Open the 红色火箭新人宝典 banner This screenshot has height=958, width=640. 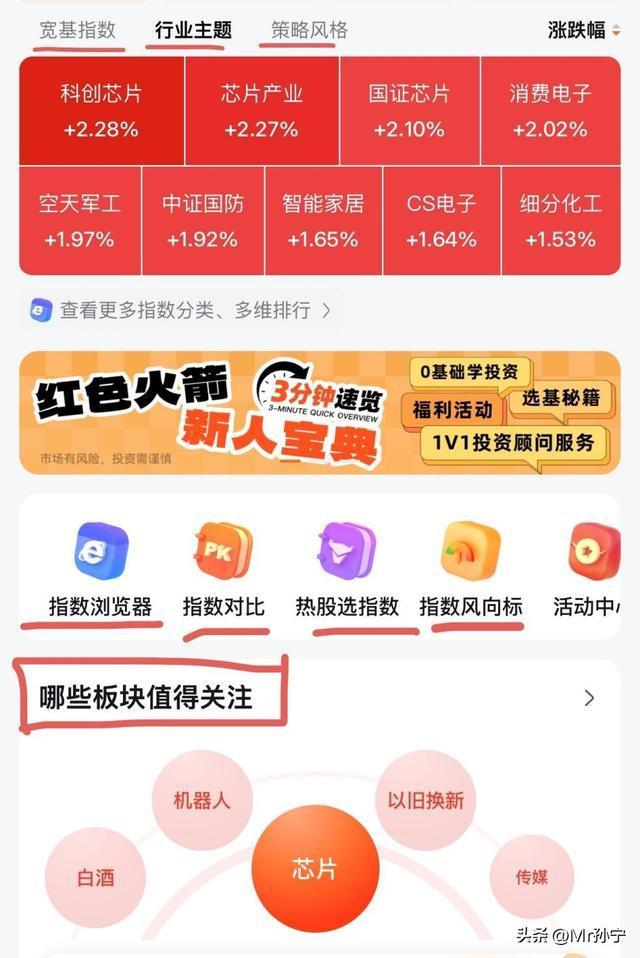tap(319, 411)
